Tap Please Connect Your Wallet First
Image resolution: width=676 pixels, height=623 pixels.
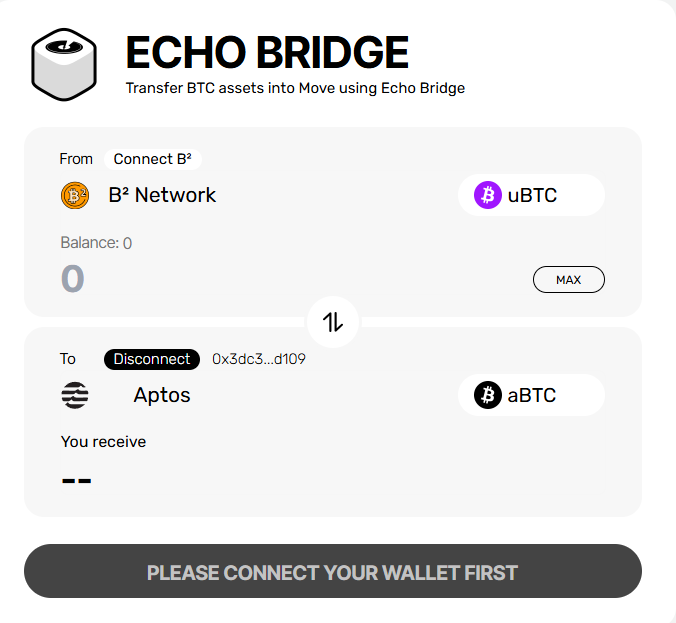pyautogui.click(x=332, y=573)
